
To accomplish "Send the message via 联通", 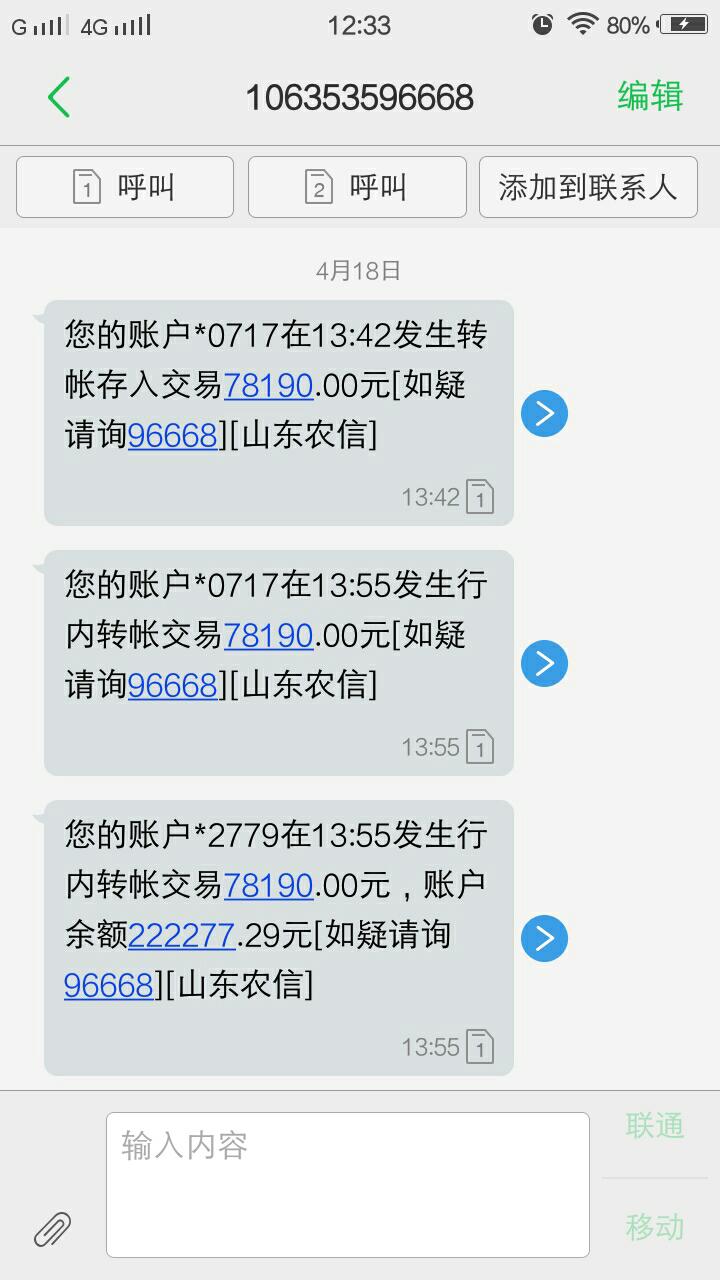I will click(x=655, y=1127).
